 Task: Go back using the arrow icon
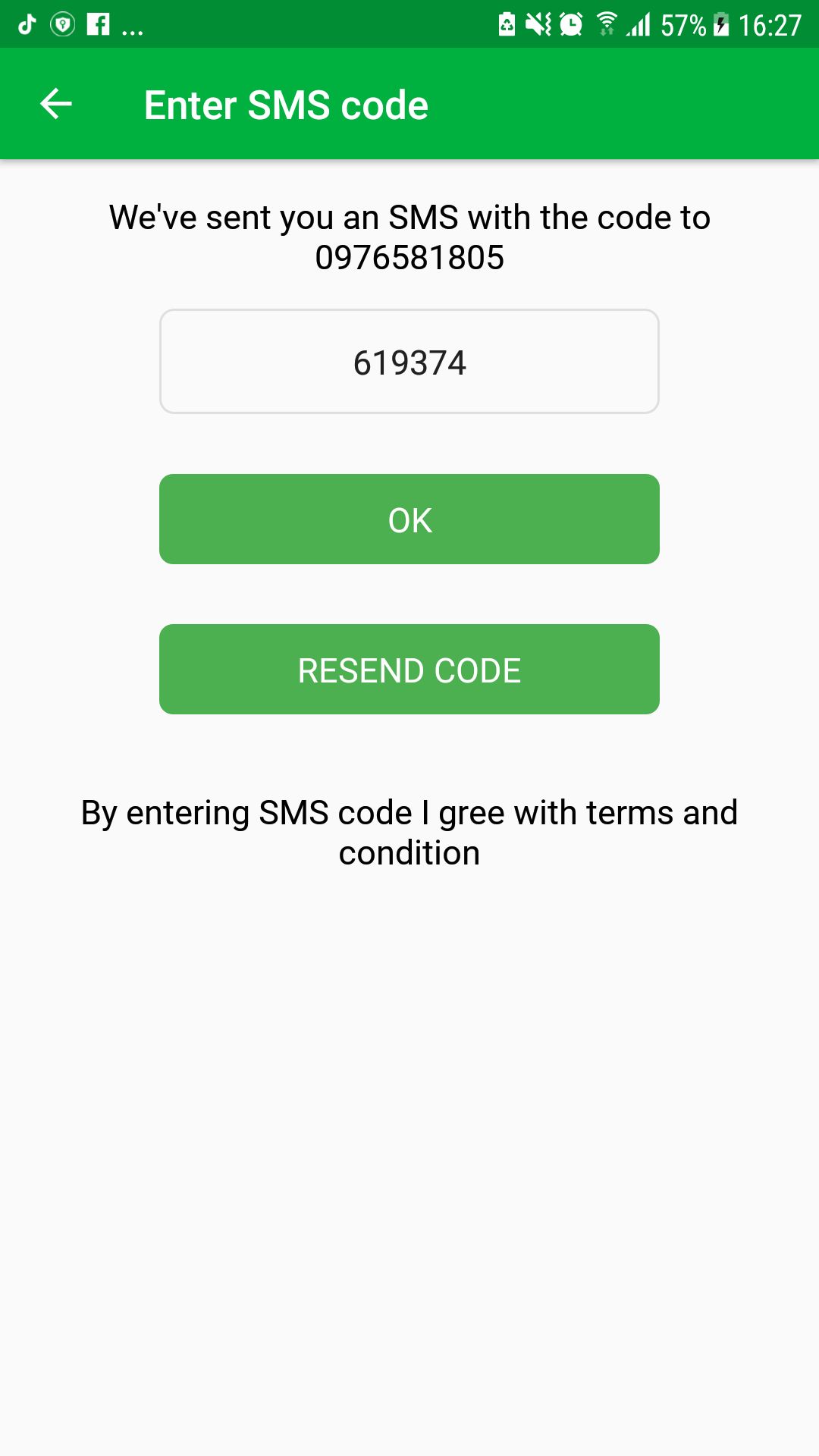56,104
